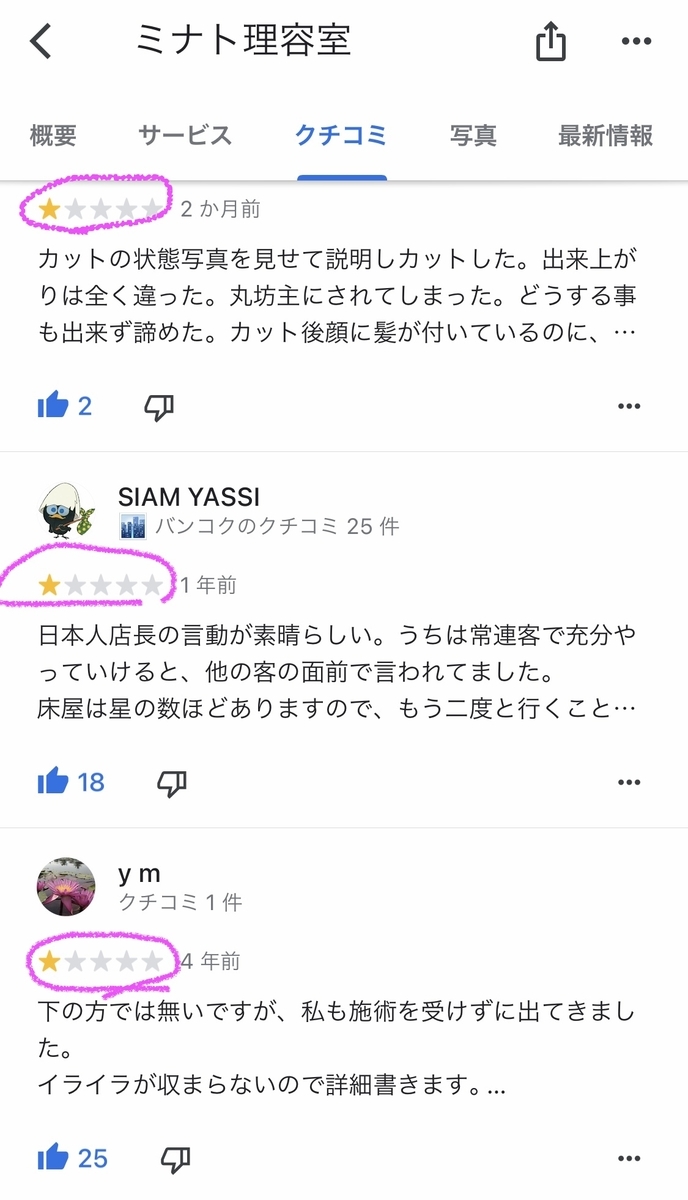Open the top-right overflow menu

point(636,42)
